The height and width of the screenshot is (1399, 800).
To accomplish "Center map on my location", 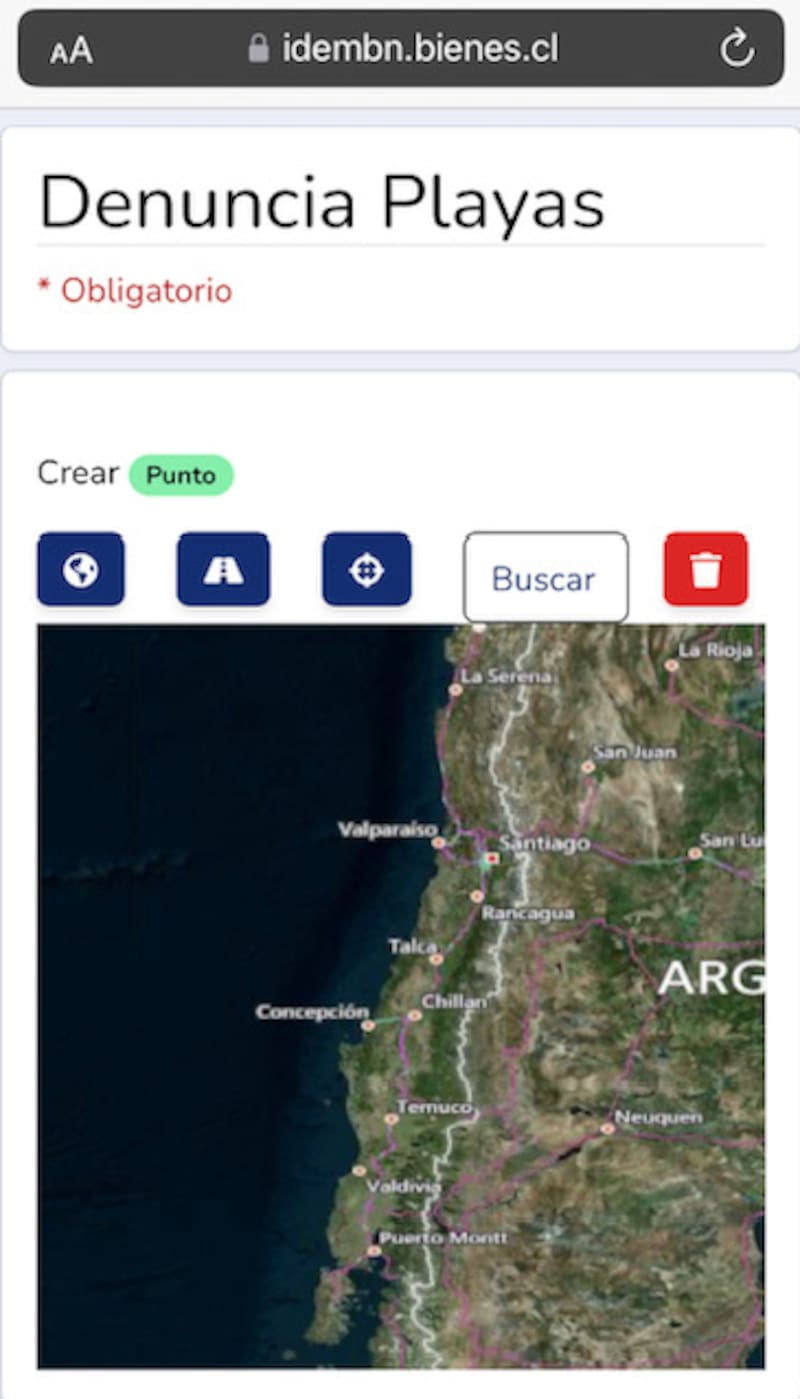I will point(366,569).
